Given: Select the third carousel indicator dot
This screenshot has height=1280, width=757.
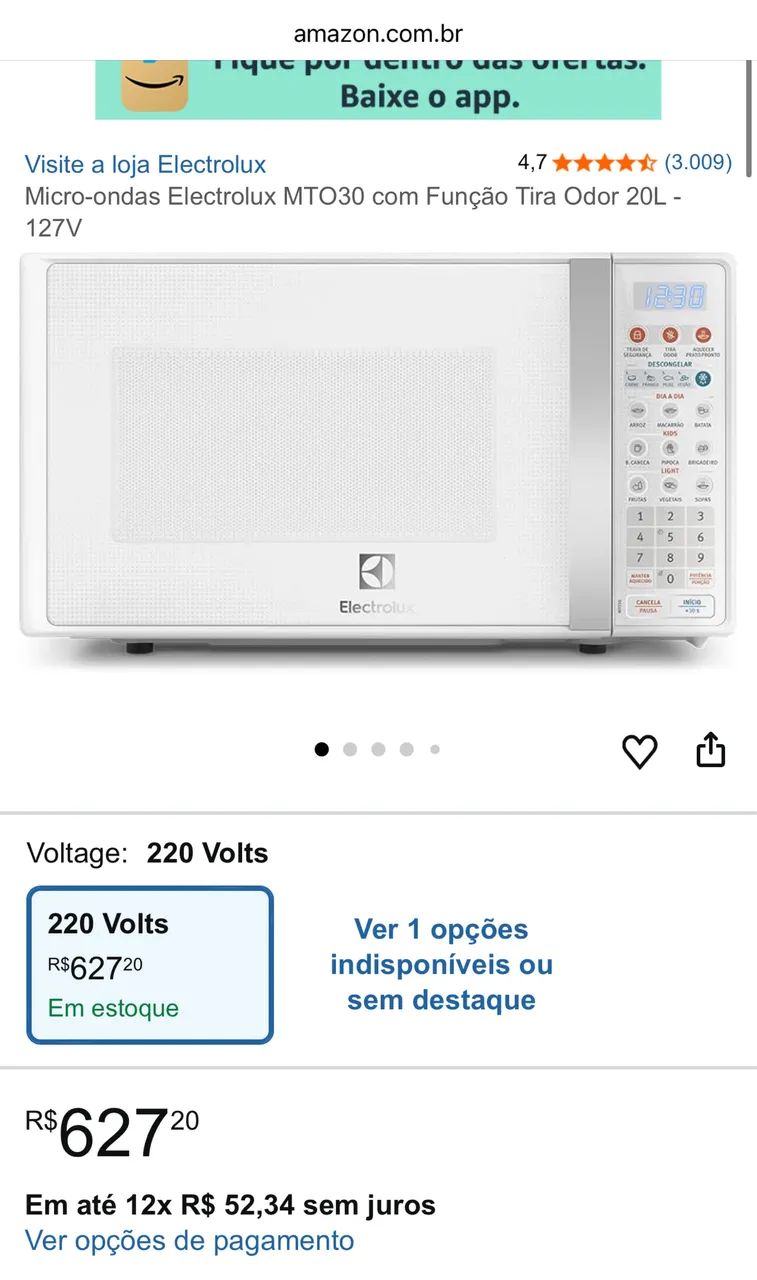Looking at the screenshot, I should 378,748.
